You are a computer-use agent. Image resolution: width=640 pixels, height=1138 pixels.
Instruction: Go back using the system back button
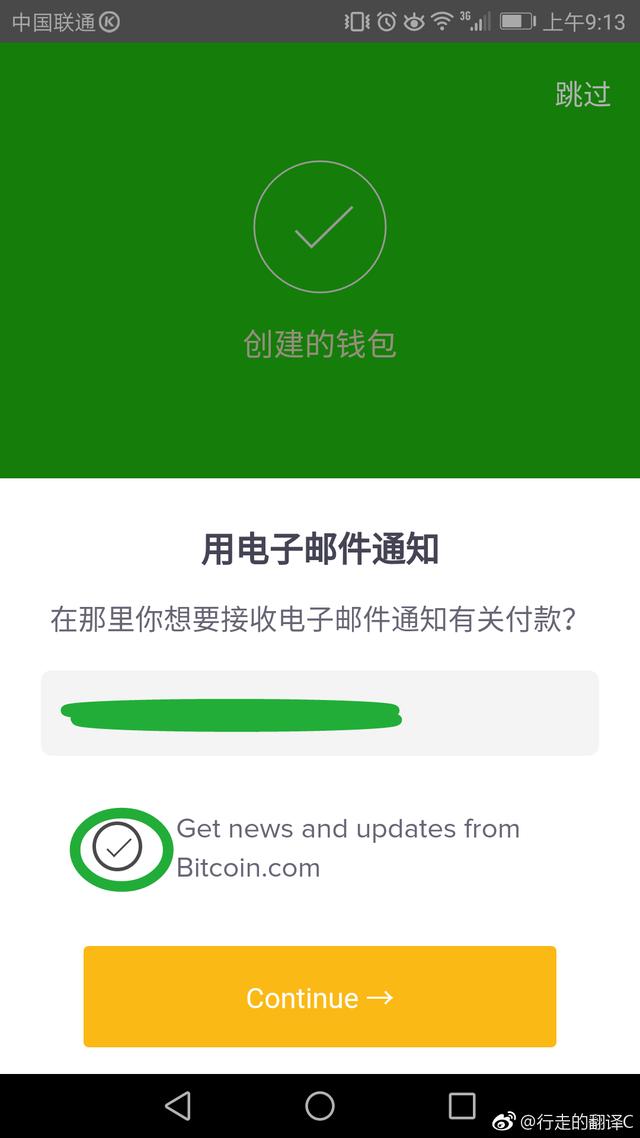coord(178,1105)
